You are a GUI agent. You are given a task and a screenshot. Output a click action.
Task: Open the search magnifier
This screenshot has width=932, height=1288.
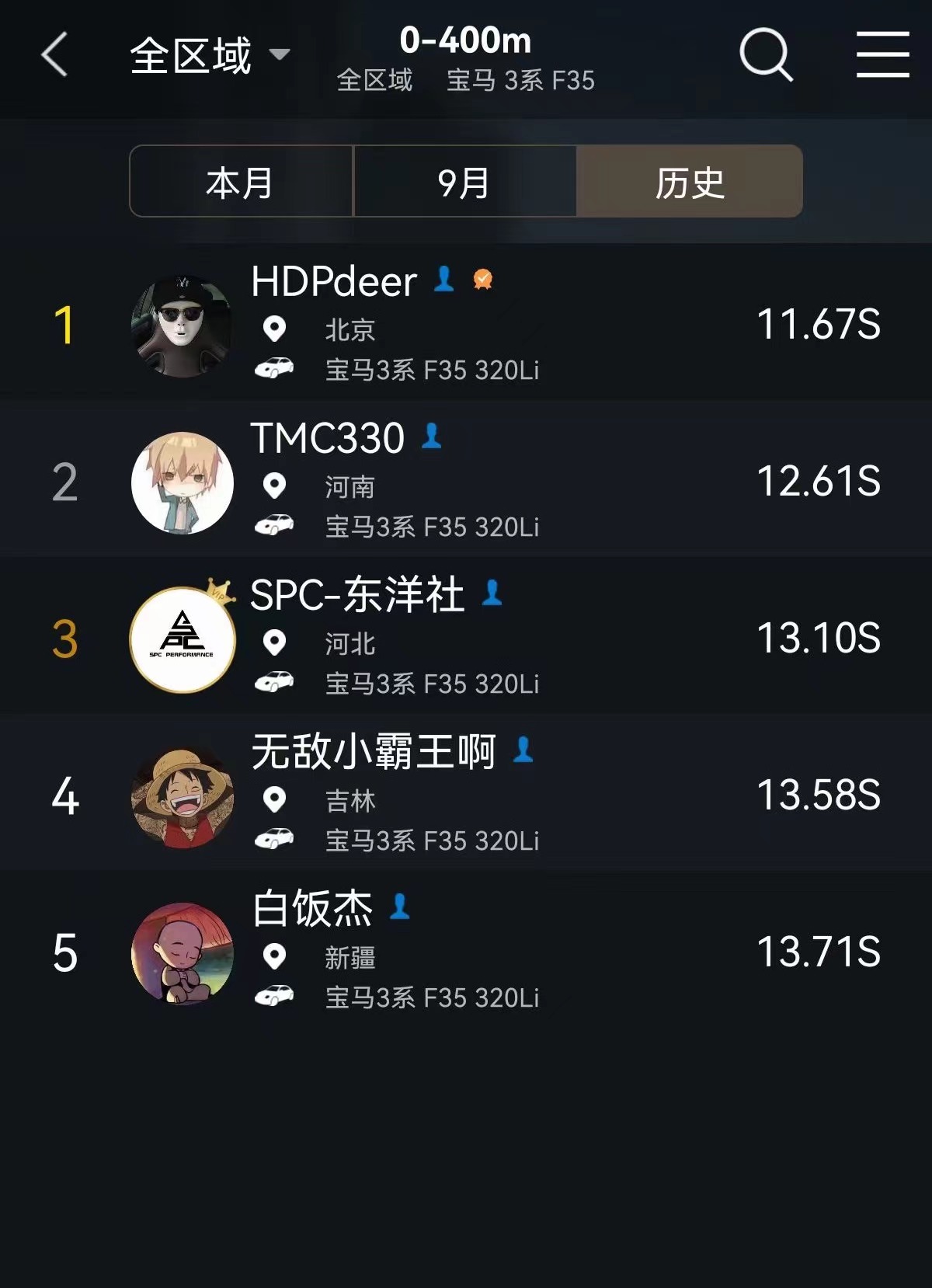[766, 54]
